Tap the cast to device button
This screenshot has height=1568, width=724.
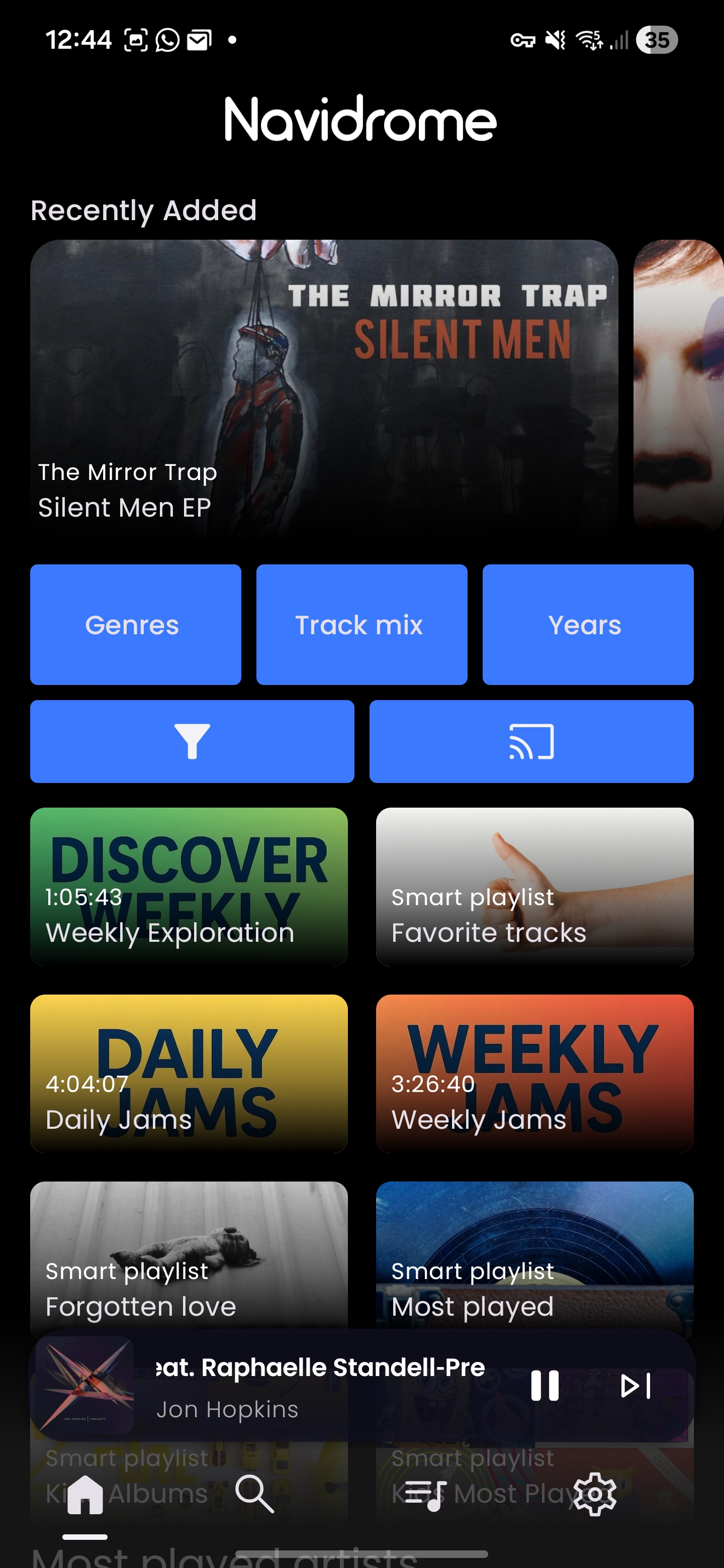[x=531, y=741]
